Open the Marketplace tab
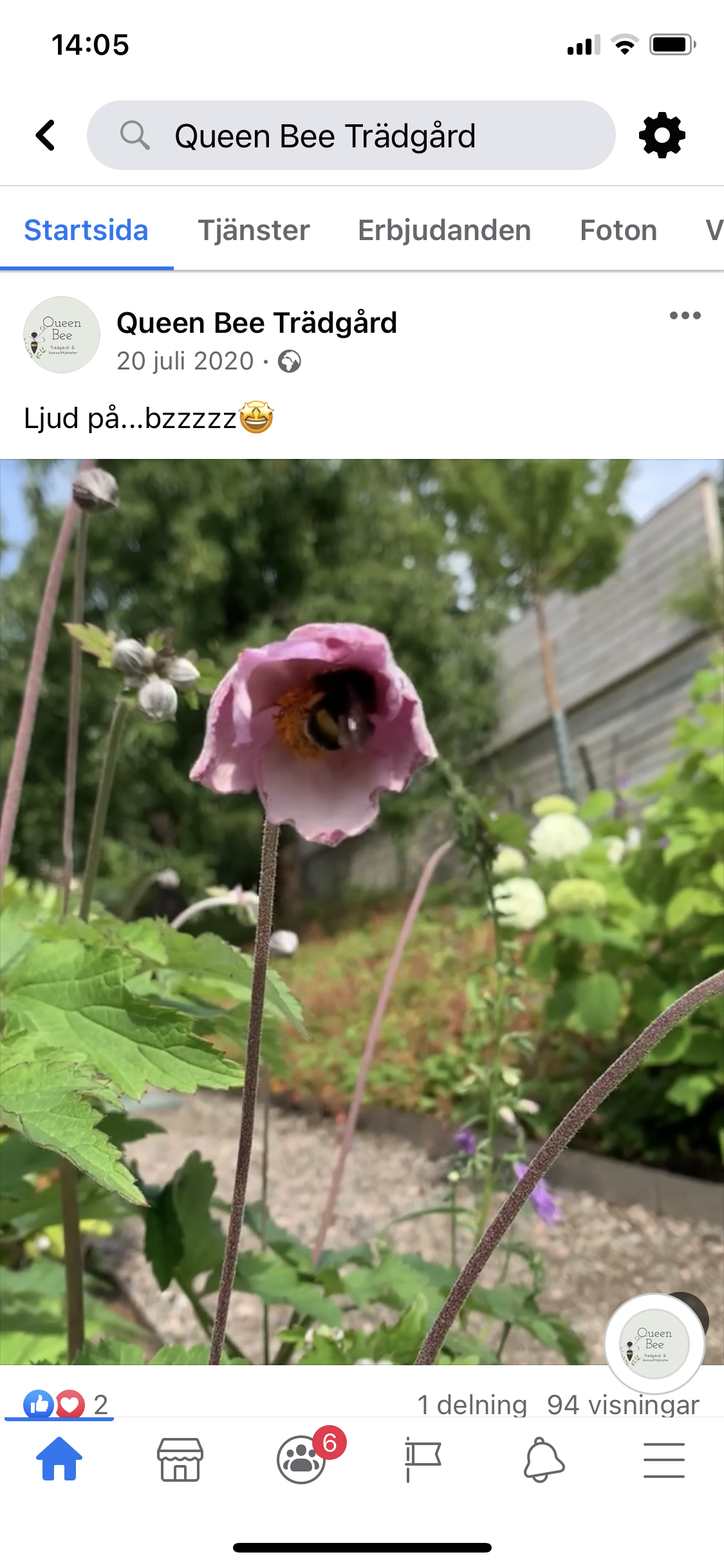The image size is (724, 1568). pyautogui.click(x=180, y=1459)
